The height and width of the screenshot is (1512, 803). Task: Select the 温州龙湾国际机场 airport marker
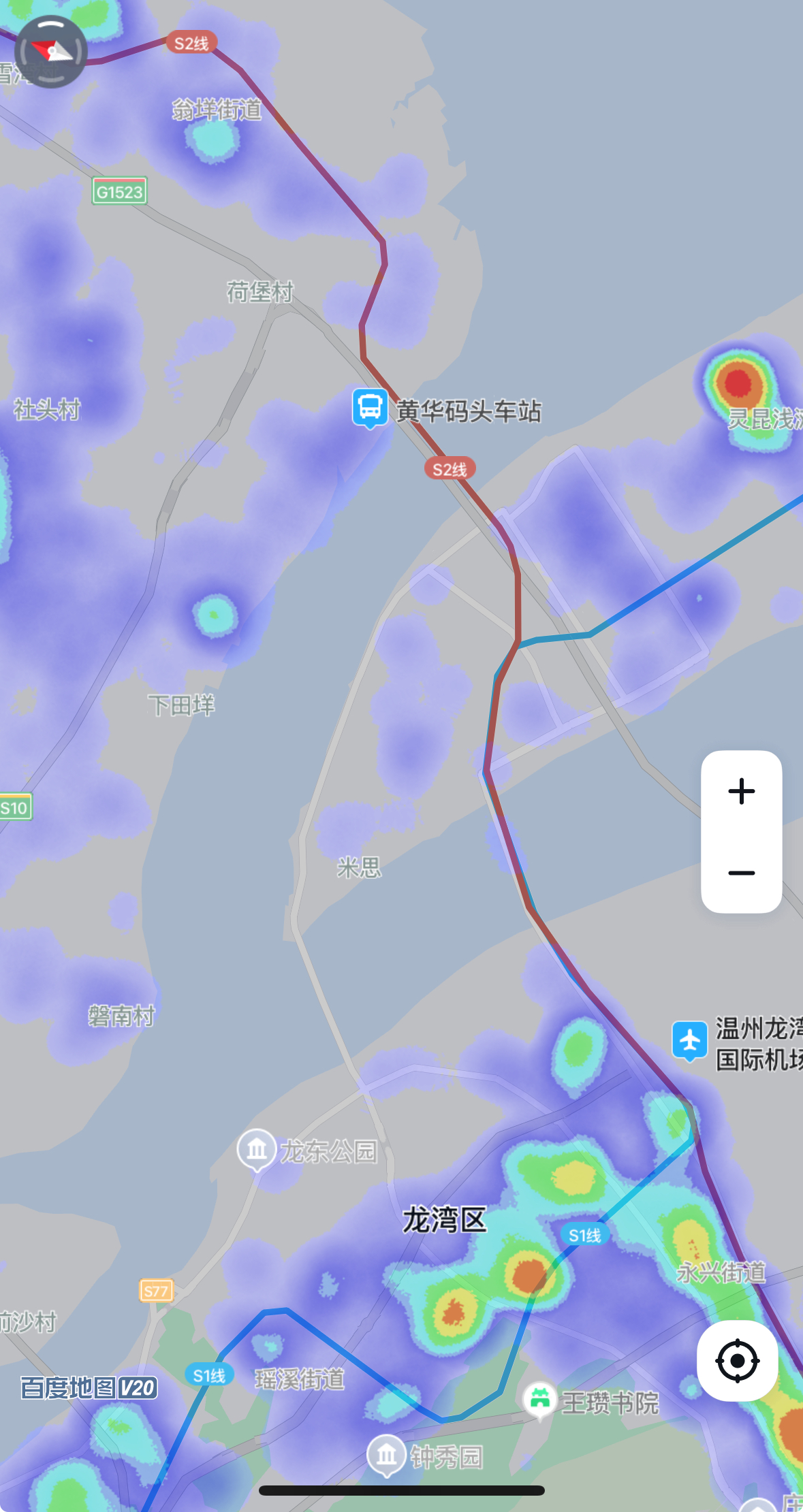click(x=689, y=1041)
